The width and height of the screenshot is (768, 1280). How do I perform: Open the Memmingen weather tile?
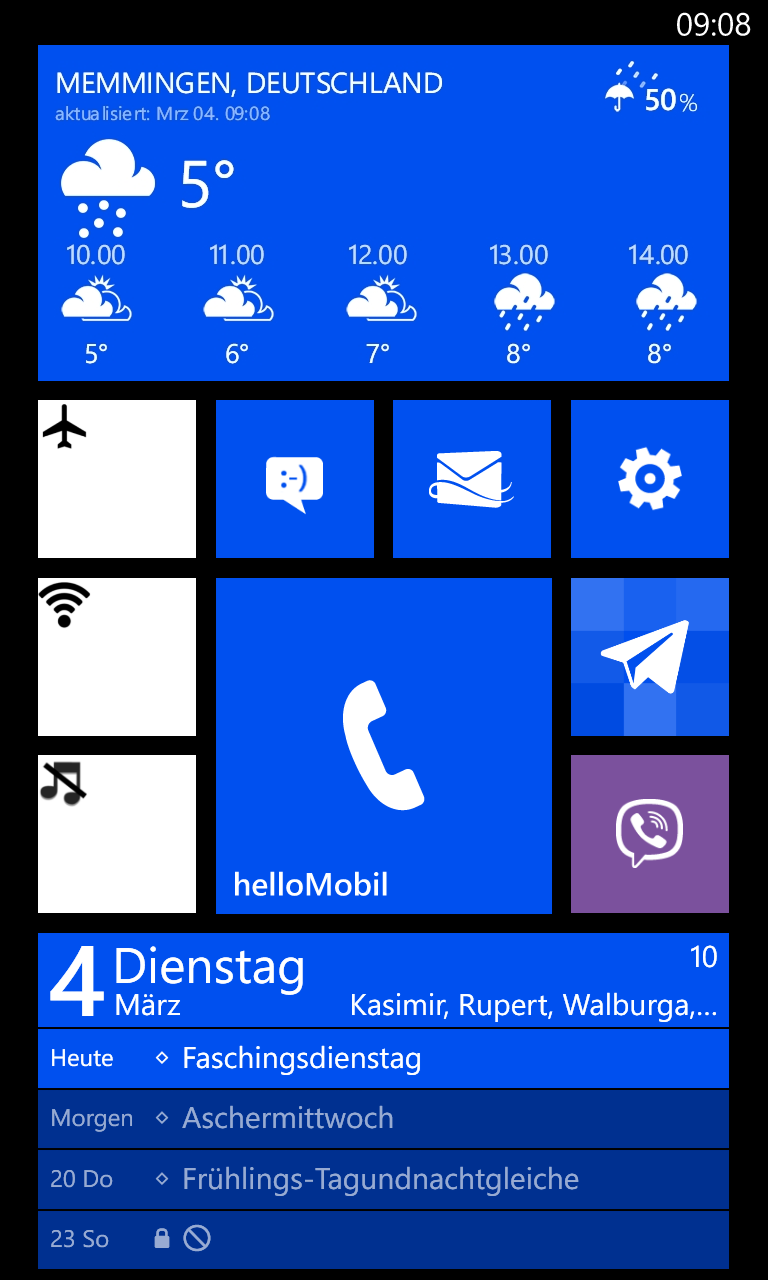coord(383,213)
